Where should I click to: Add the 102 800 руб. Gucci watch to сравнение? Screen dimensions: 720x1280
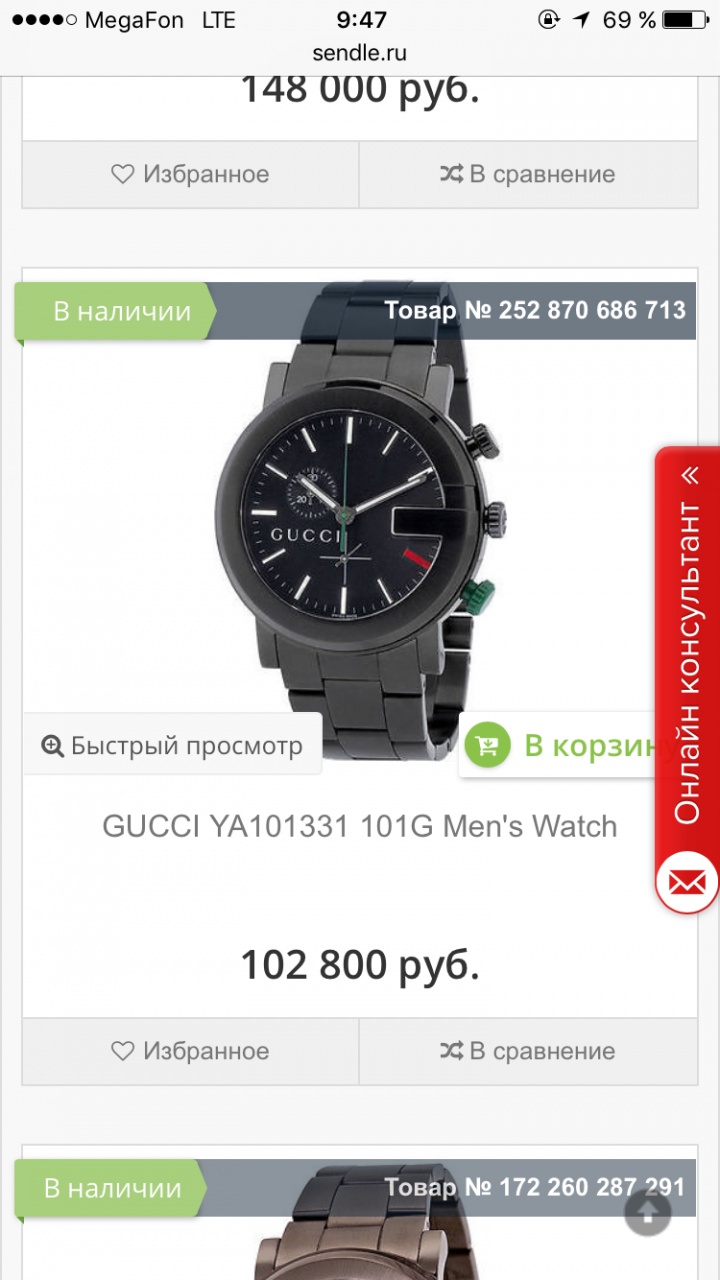tap(527, 1051)
